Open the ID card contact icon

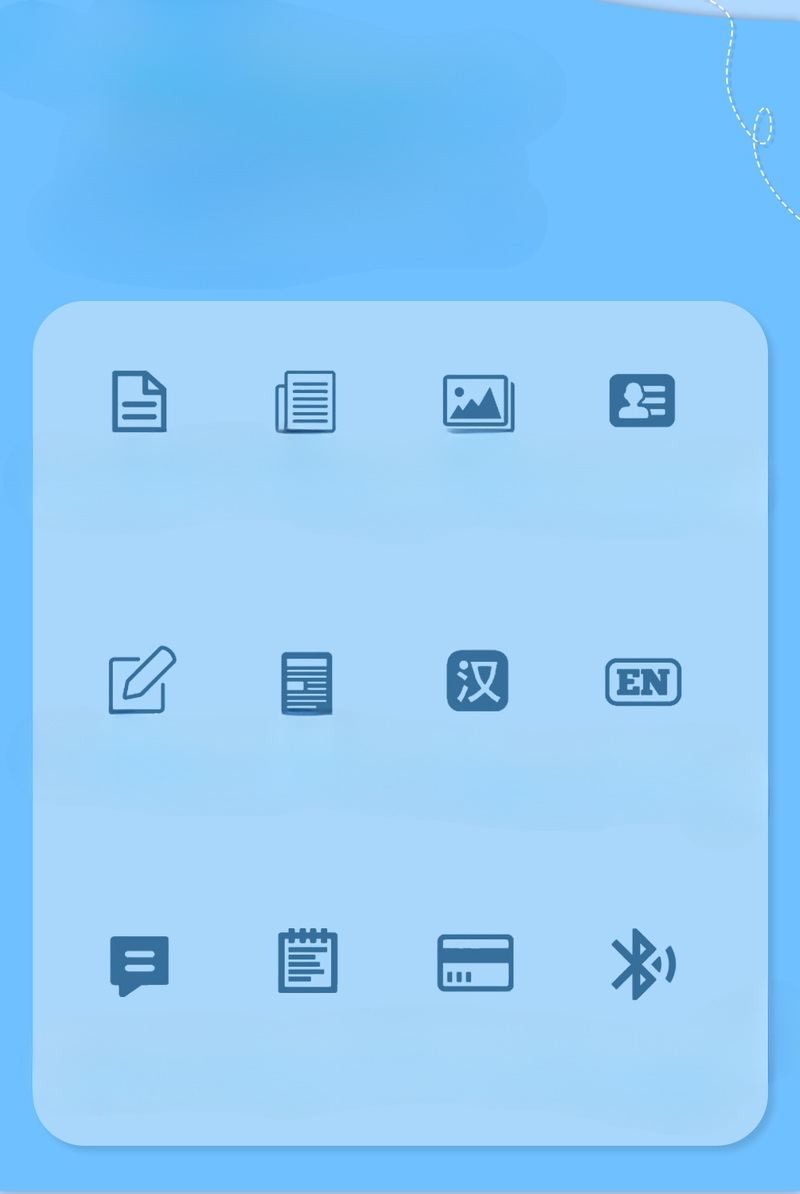click(x=642, y=401)
